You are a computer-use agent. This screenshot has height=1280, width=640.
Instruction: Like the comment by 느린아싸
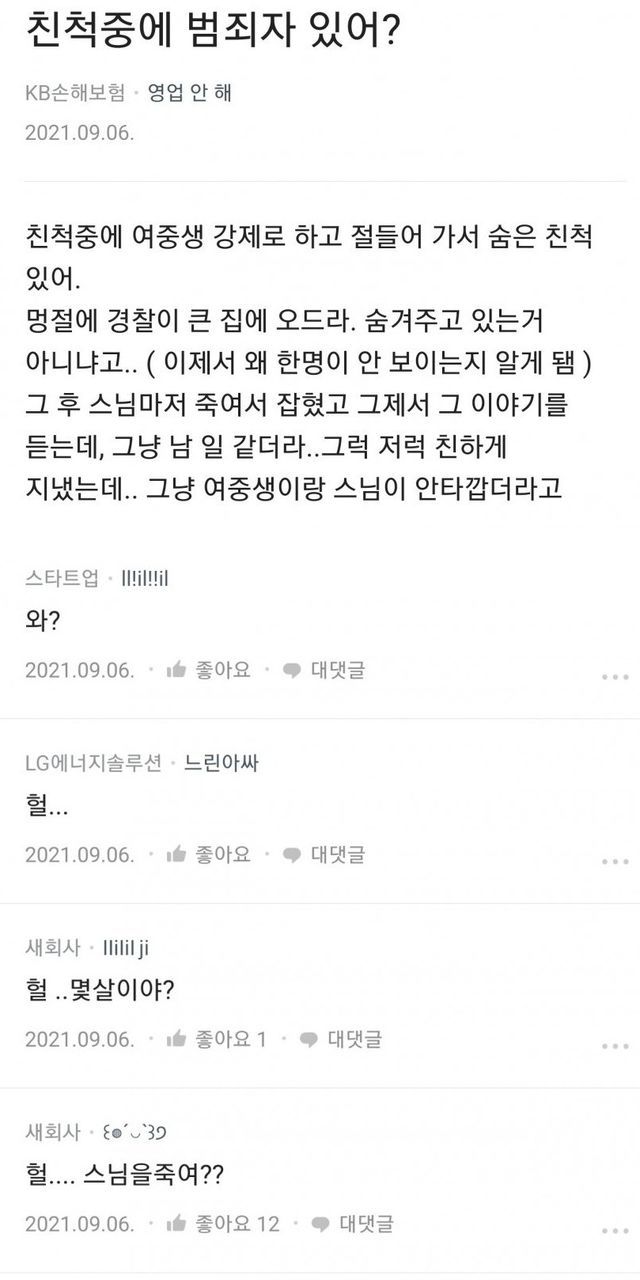208,854
